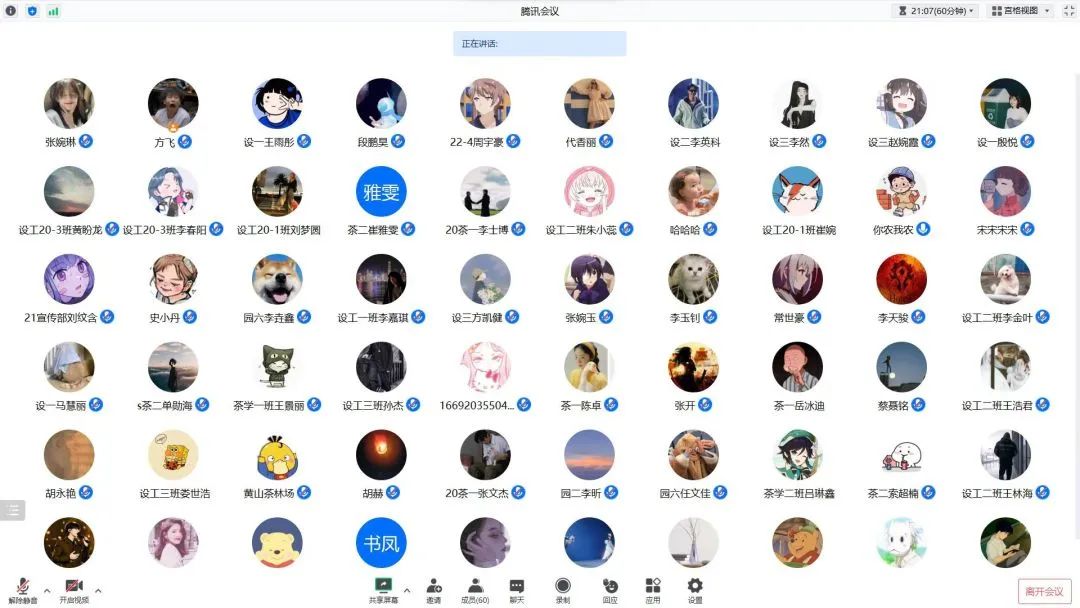Leave the meeting (离开会议)
This screenshot has height=608, width=1080.
pos(1045,591)
